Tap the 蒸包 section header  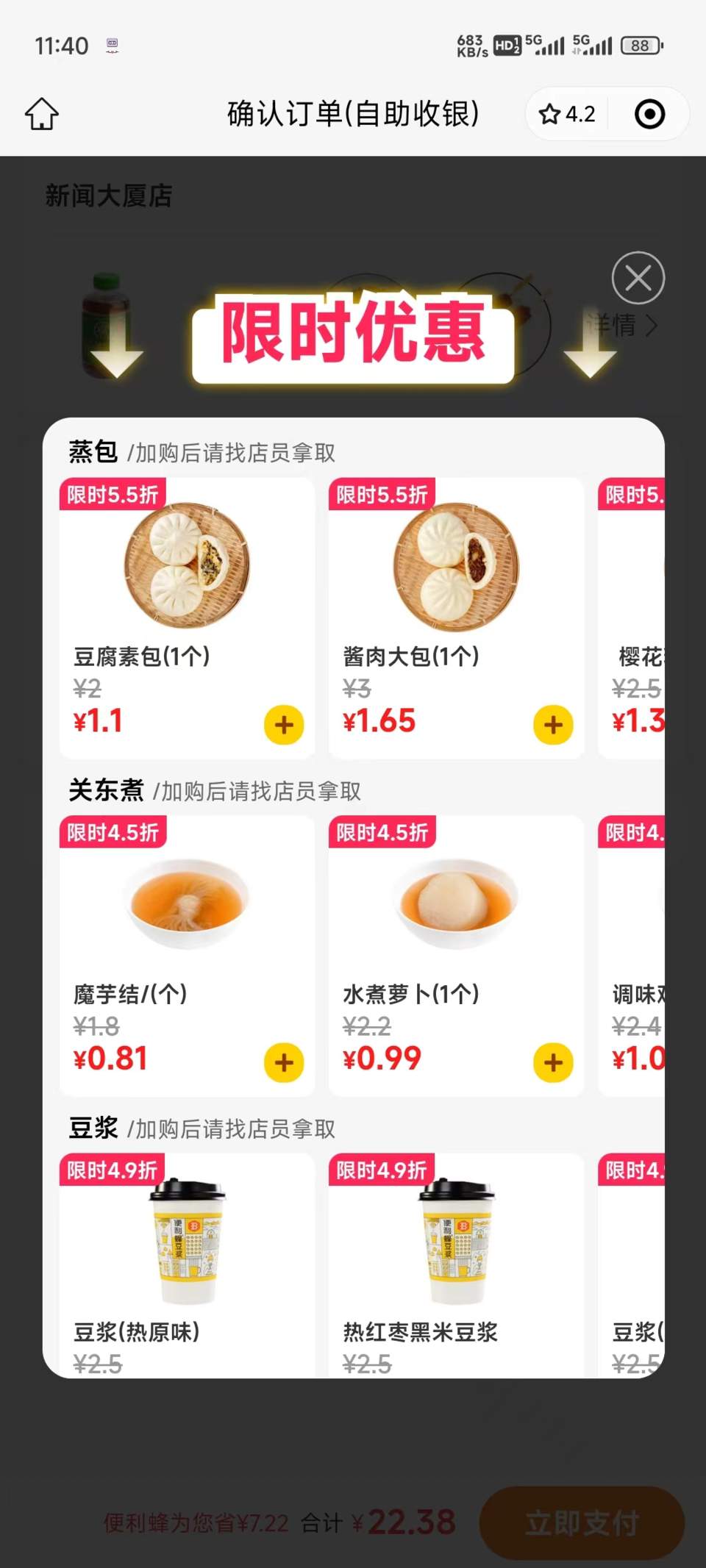[x=94, y=453]
